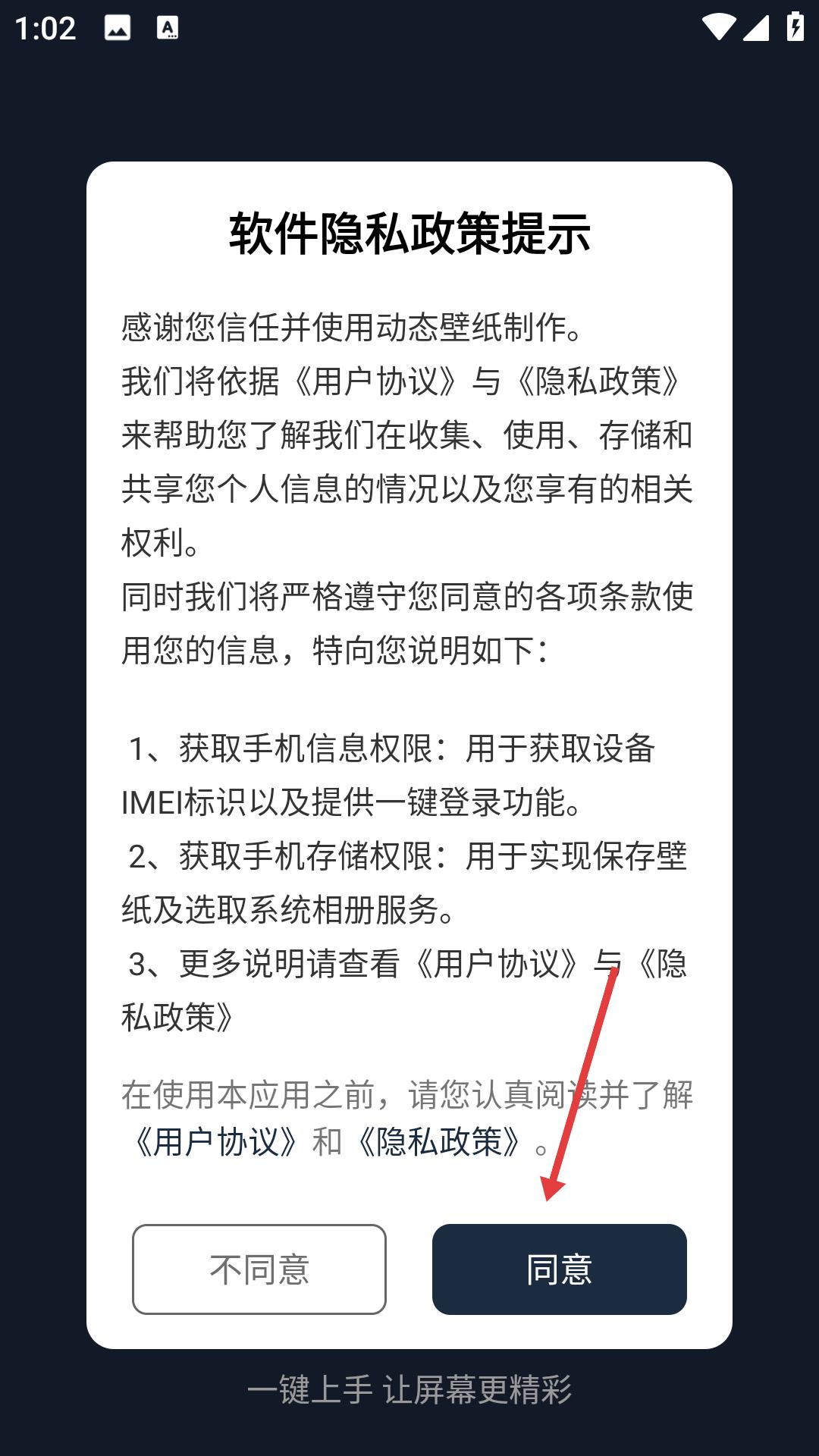Tap the 同意 button to accept

[x=560, y=1269]
